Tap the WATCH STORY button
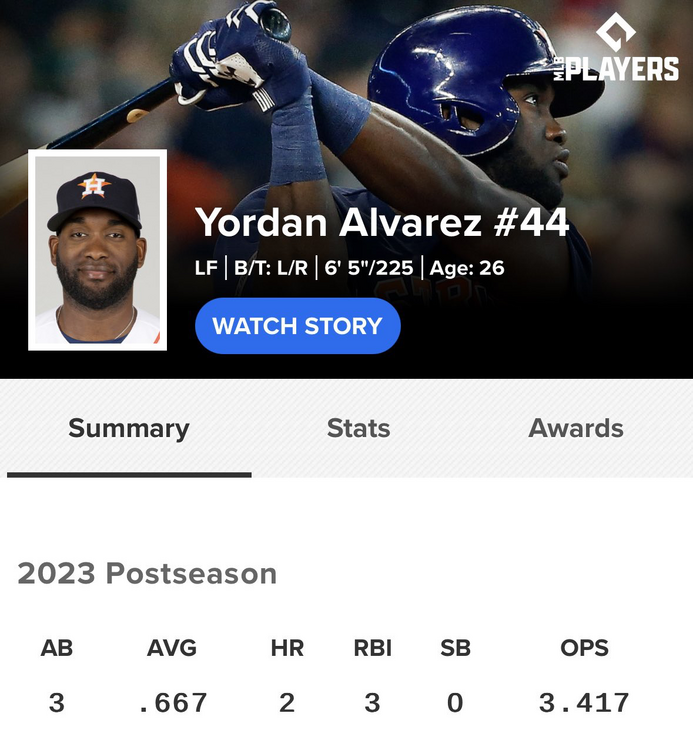The width and height of the screenshot is (693, 750). pyautogui.click(x=297, y=326)
